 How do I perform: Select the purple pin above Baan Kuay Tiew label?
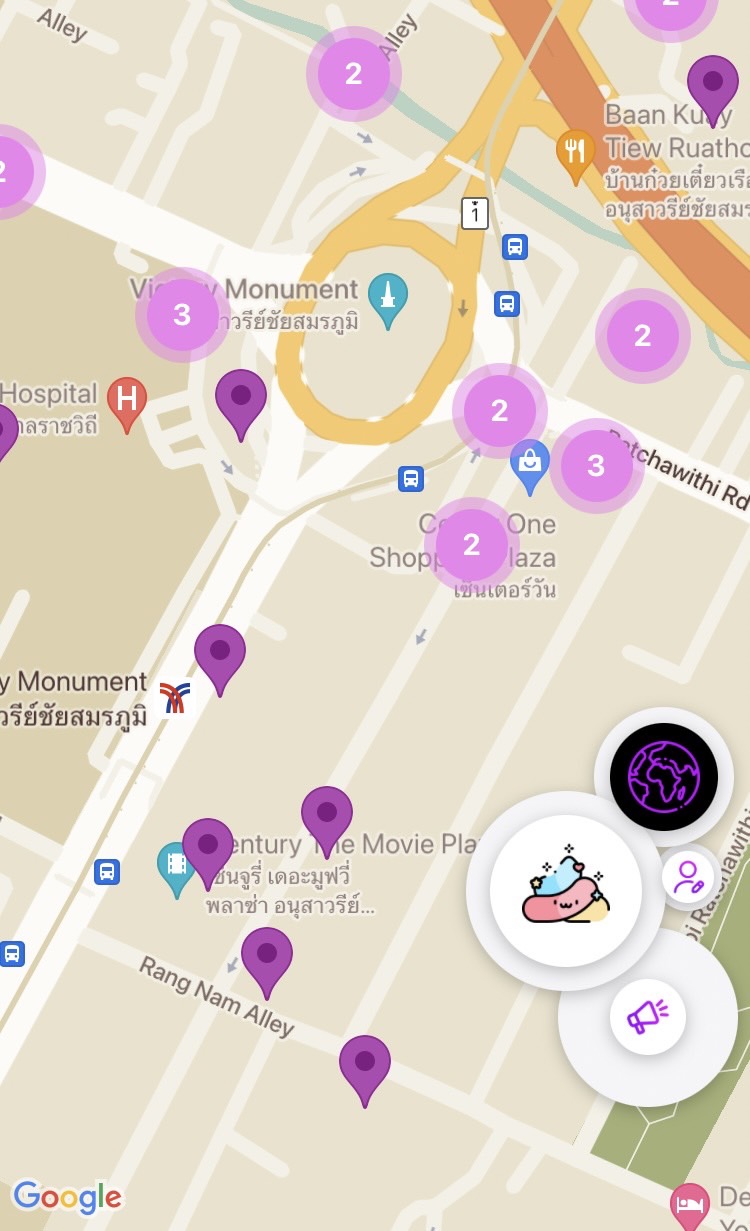pos(713,84)
